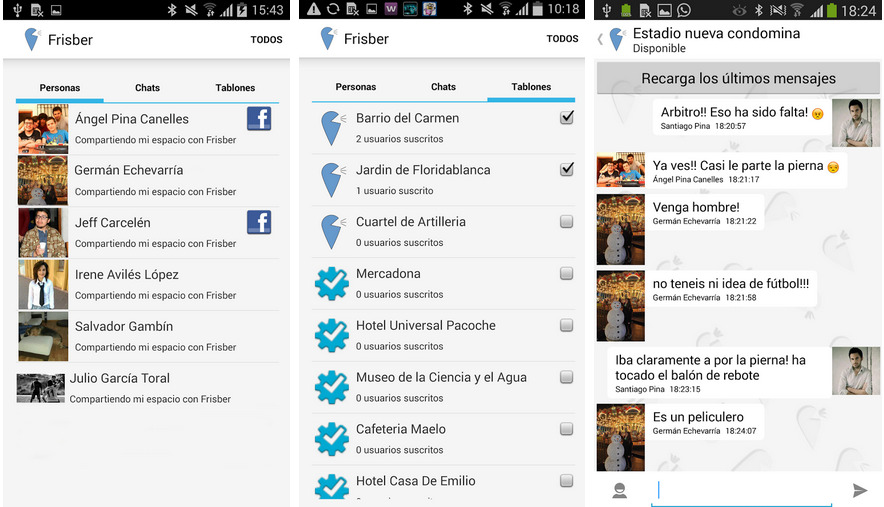Open Ángel Pina Canelles' profile row

pos(148,128)
